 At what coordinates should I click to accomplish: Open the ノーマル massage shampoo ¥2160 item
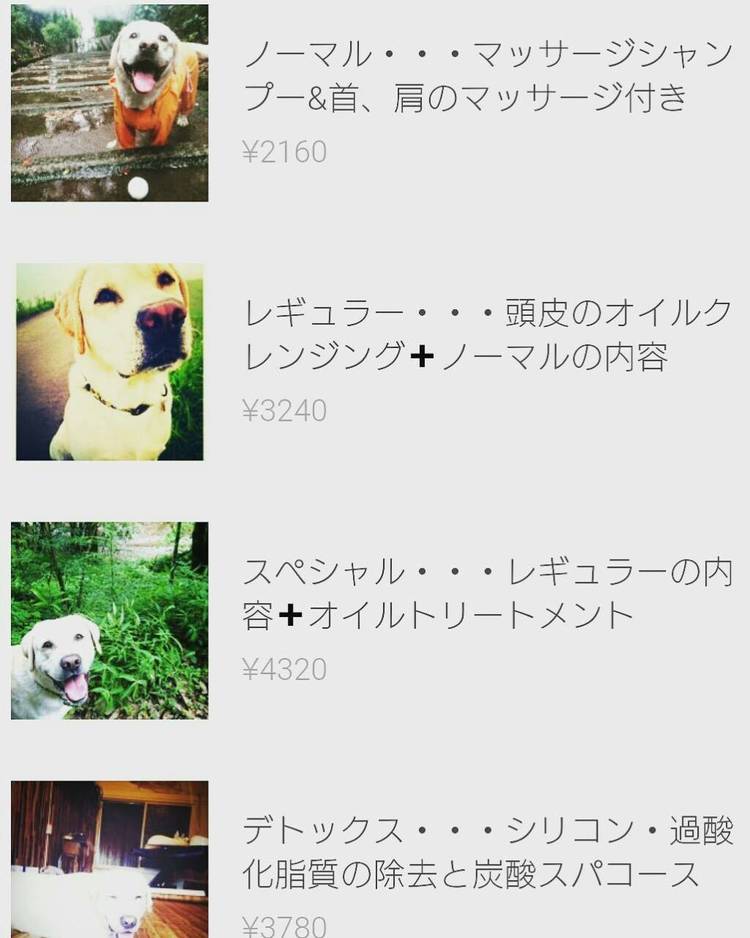(x=487, y=77)
